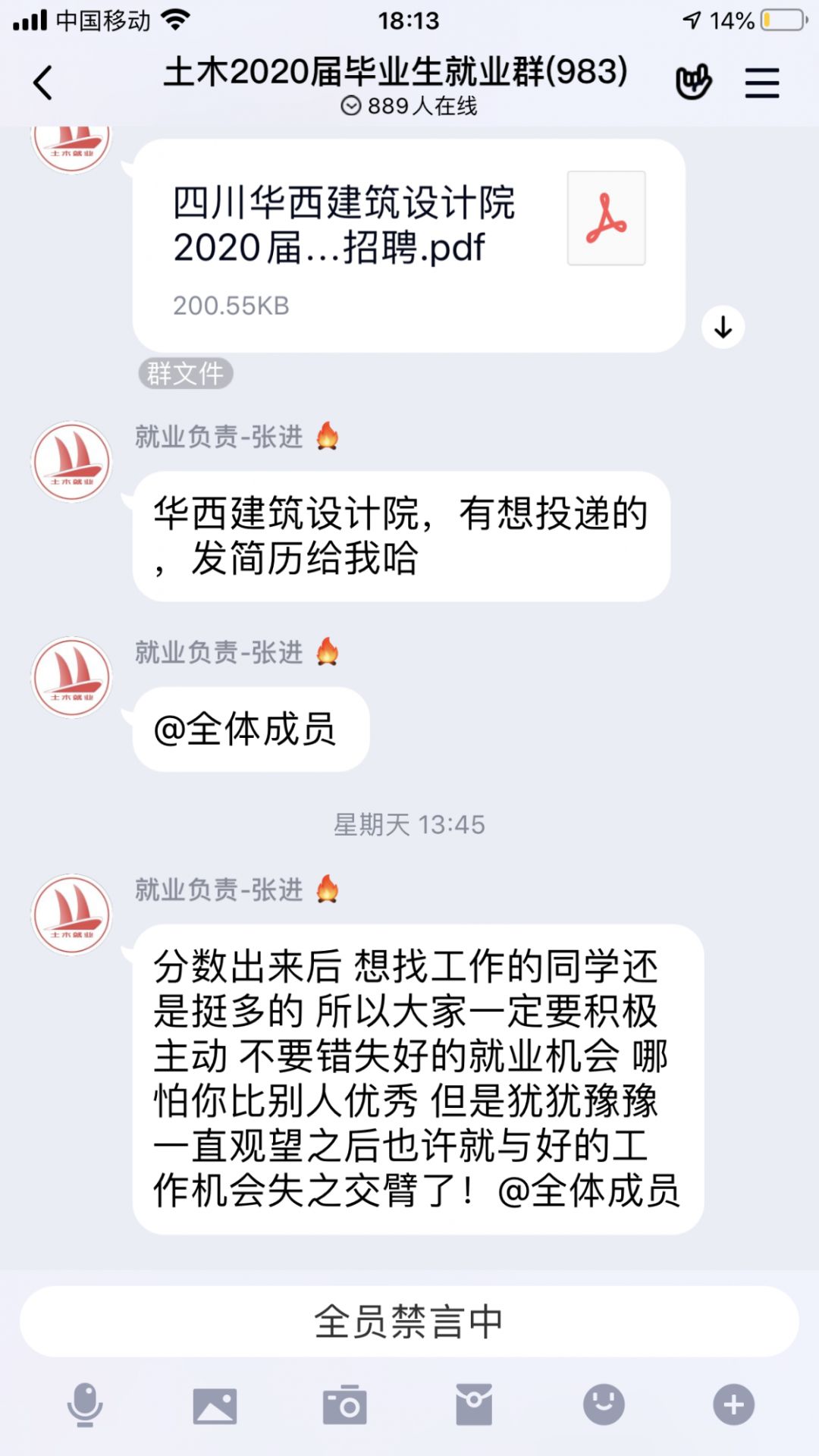Tap the @全体成员 mention text
The image size is (819, 1456).
(x=250, y=726)
